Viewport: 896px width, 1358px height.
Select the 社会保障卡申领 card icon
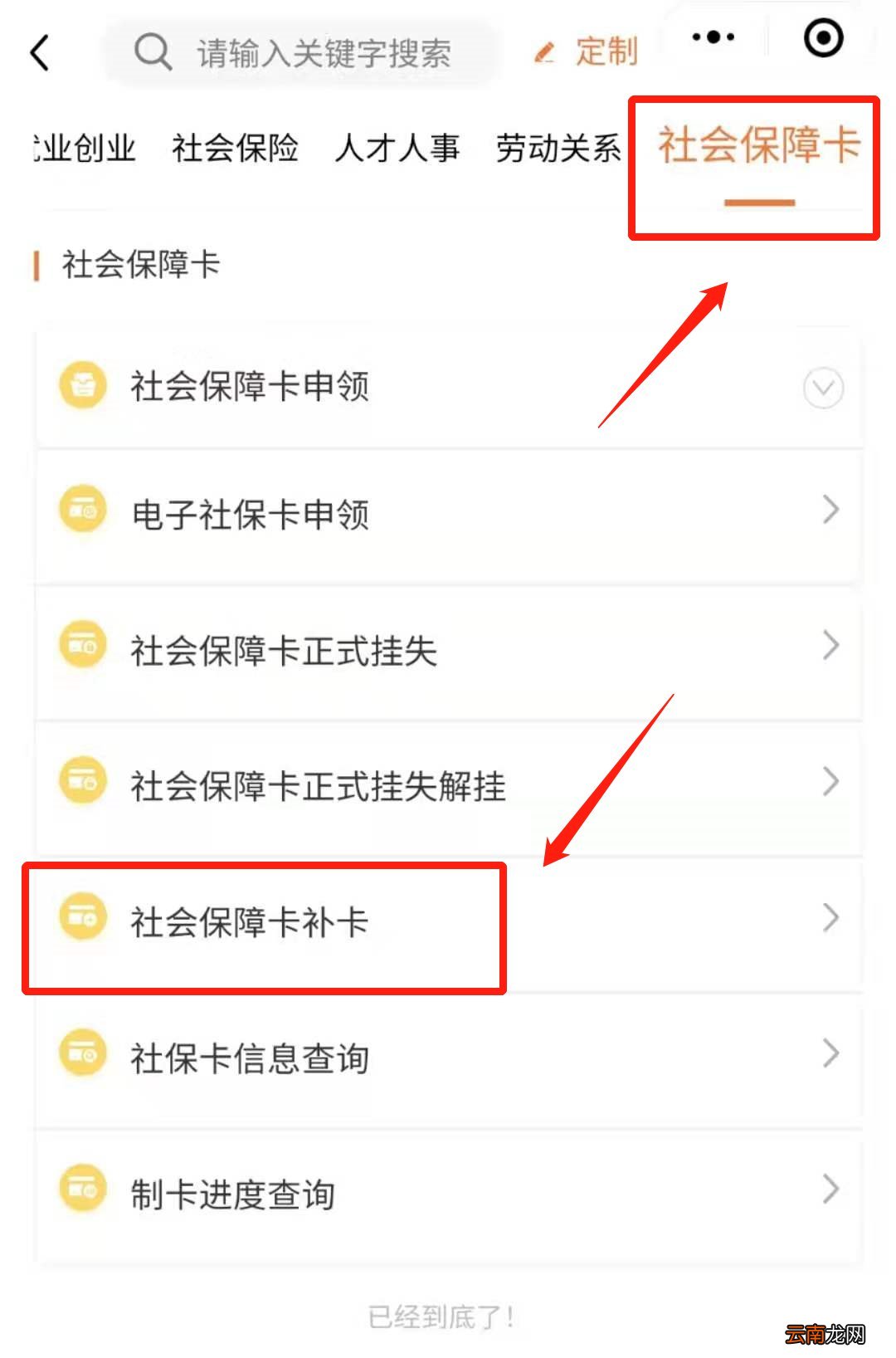[83, 386]
